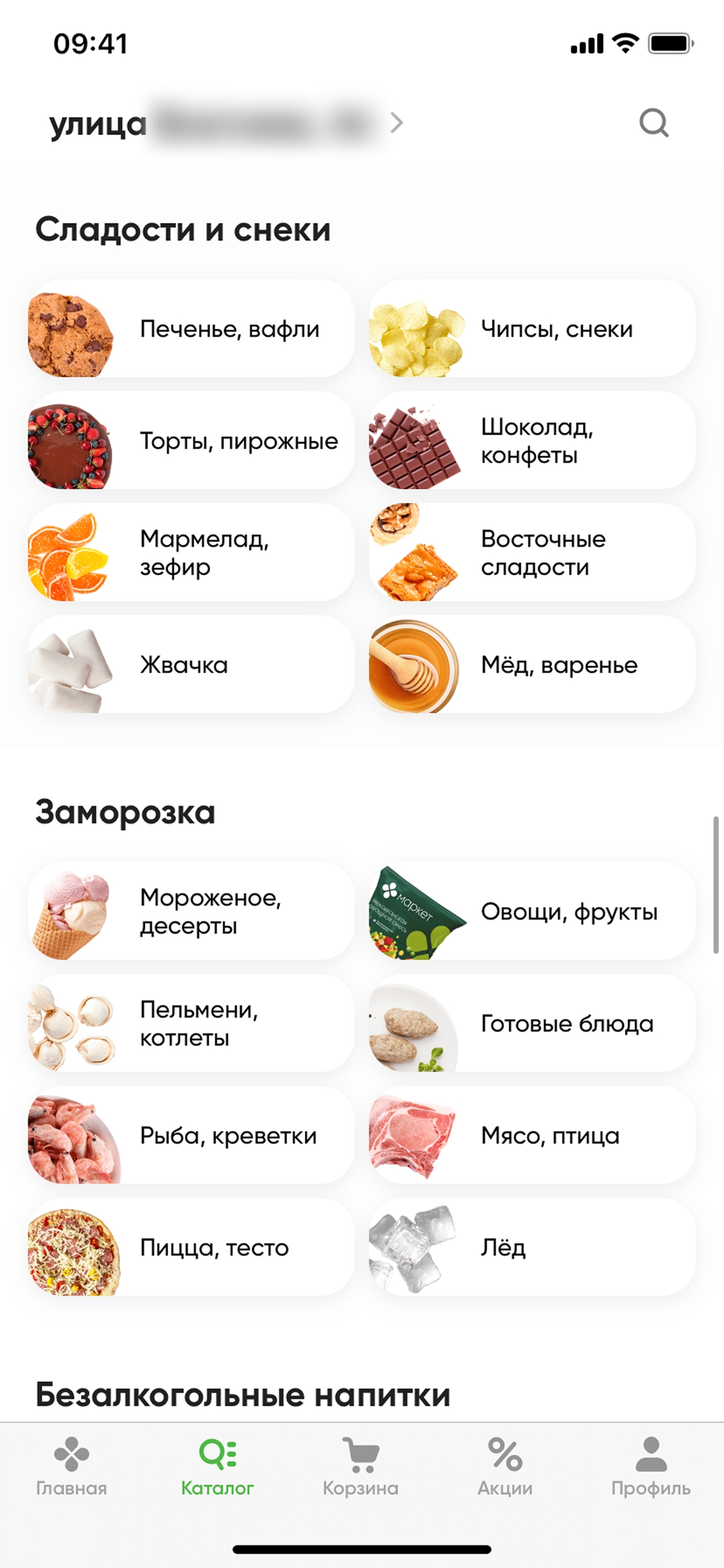Open the Жвачка category
This screenshot has height=1568, width=724.
pyautogui.click(x=191, y=665)
